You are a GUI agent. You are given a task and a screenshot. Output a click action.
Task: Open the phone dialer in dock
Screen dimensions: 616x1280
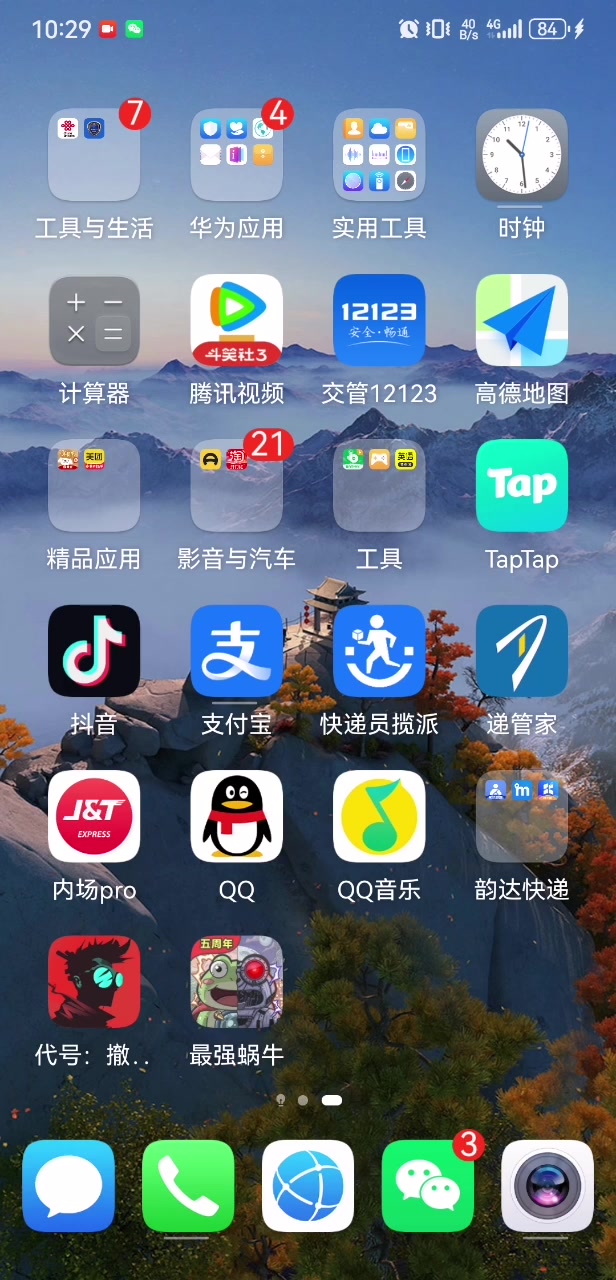(x=188, y=1186)
